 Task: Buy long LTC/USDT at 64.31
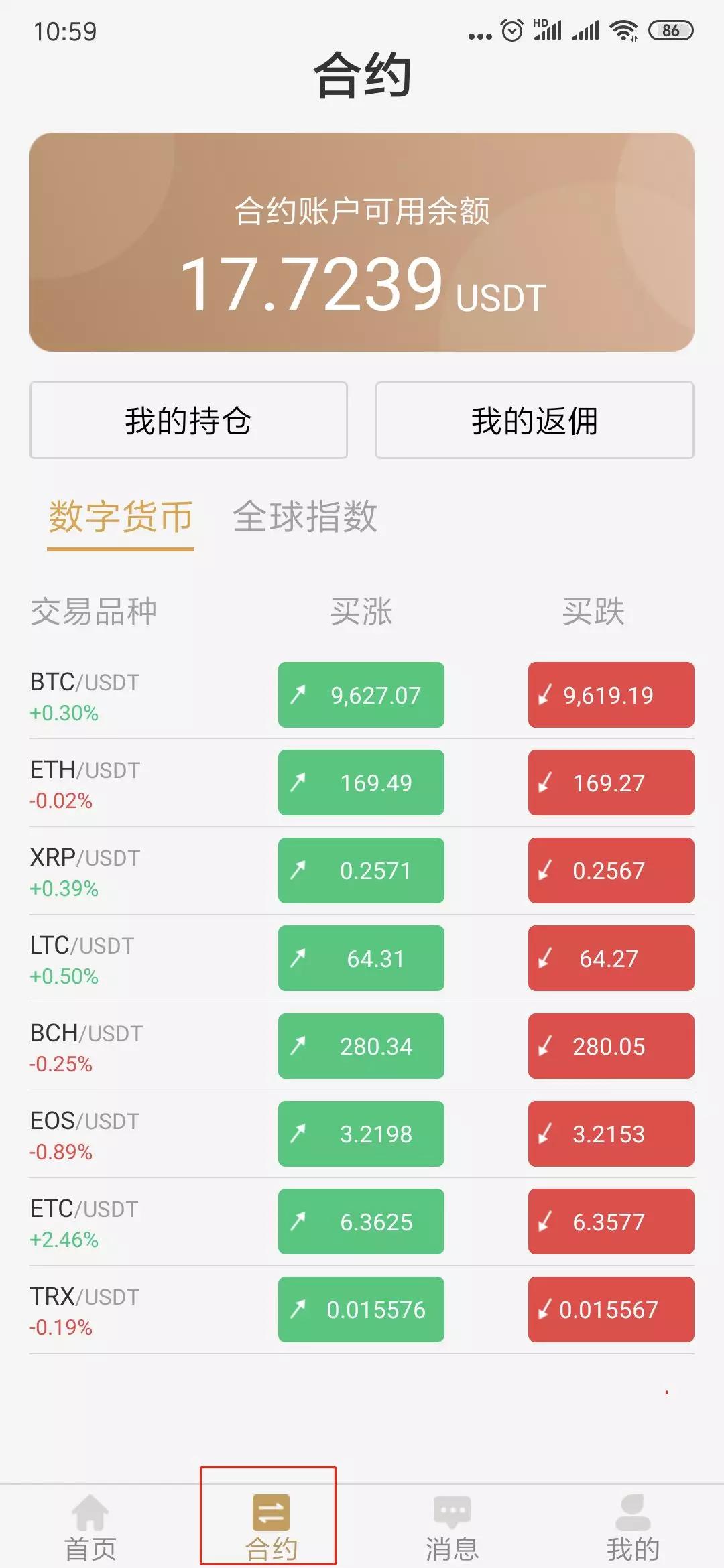(x=361, y=958)
